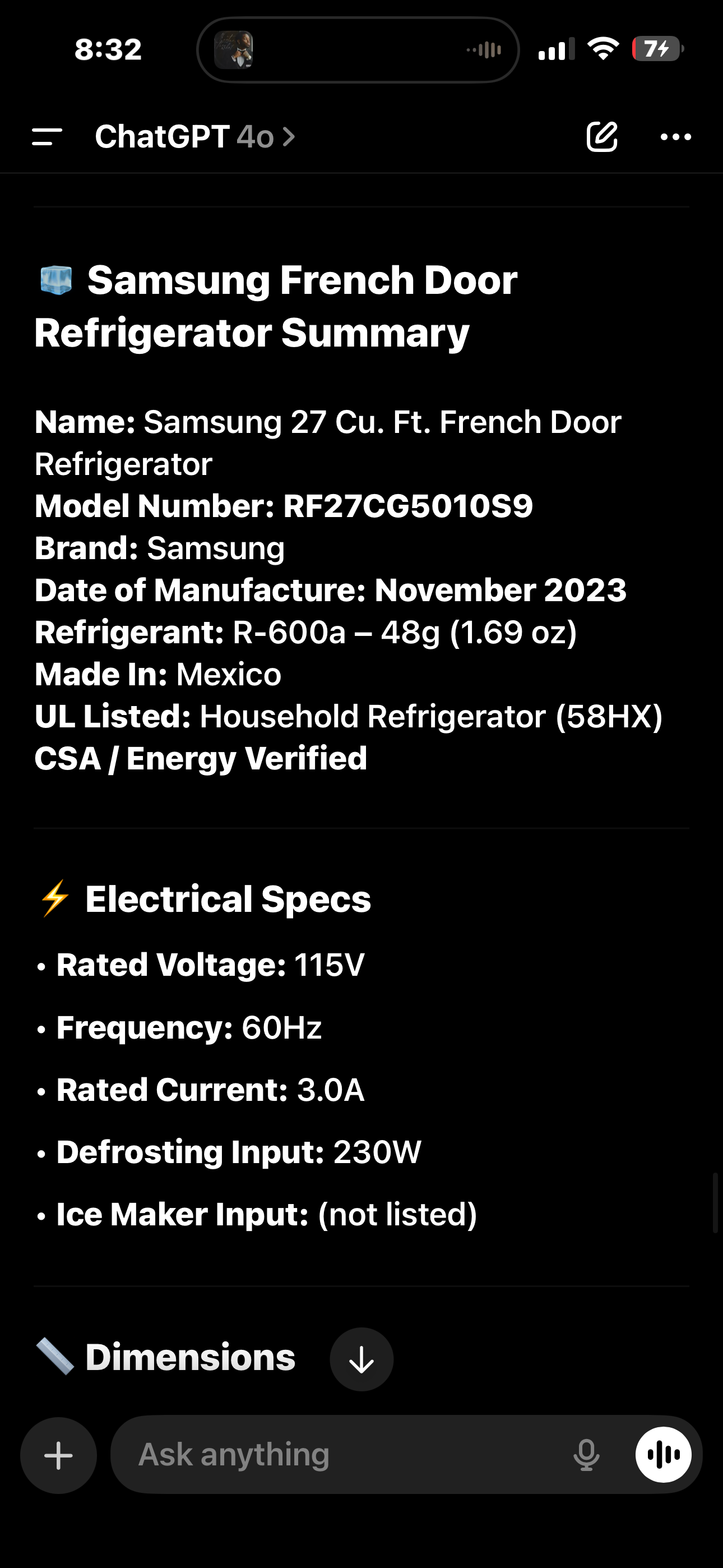The image size is (723, 1568).
Task: Select the model number RF27CG5010S9 text
Action: tap(409, 505)
